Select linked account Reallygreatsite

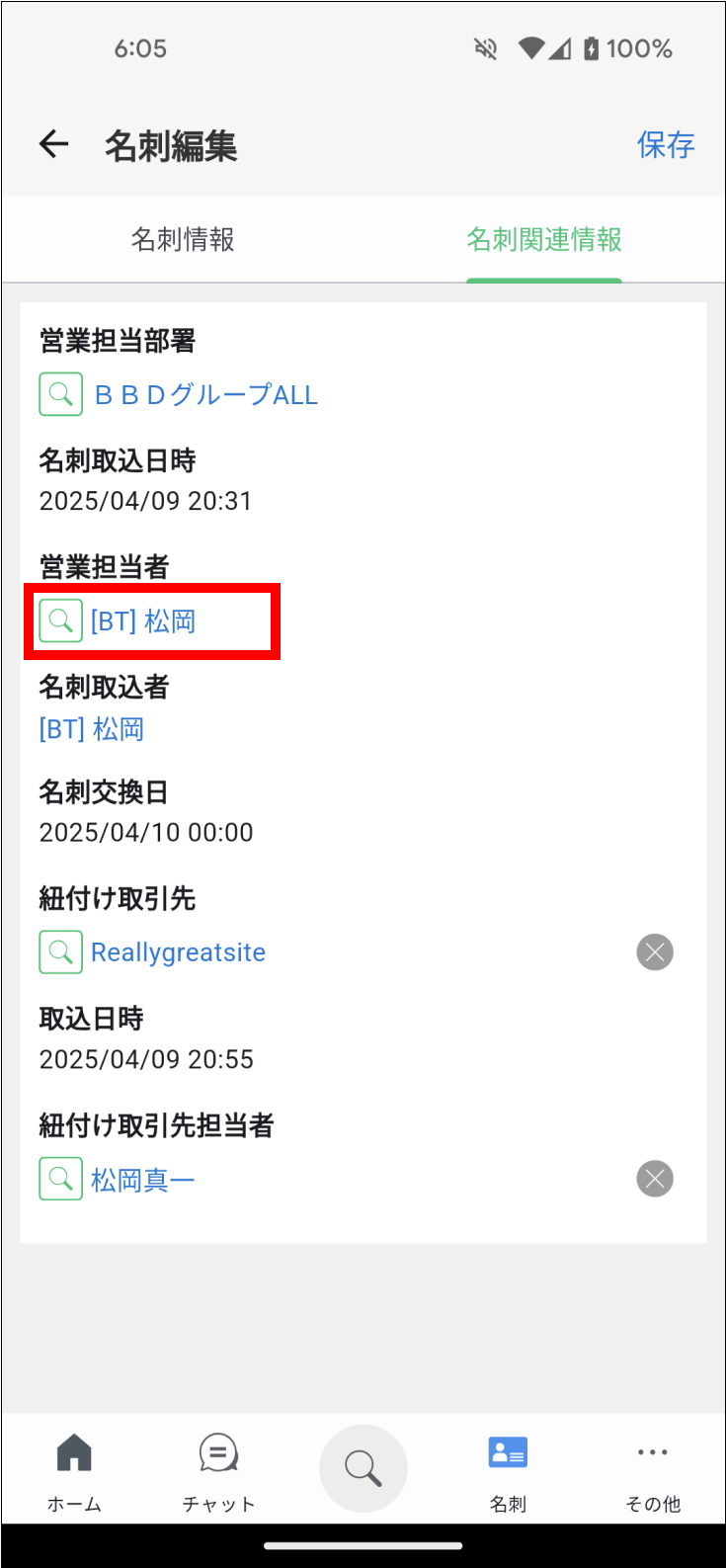[x=152, y=952]
